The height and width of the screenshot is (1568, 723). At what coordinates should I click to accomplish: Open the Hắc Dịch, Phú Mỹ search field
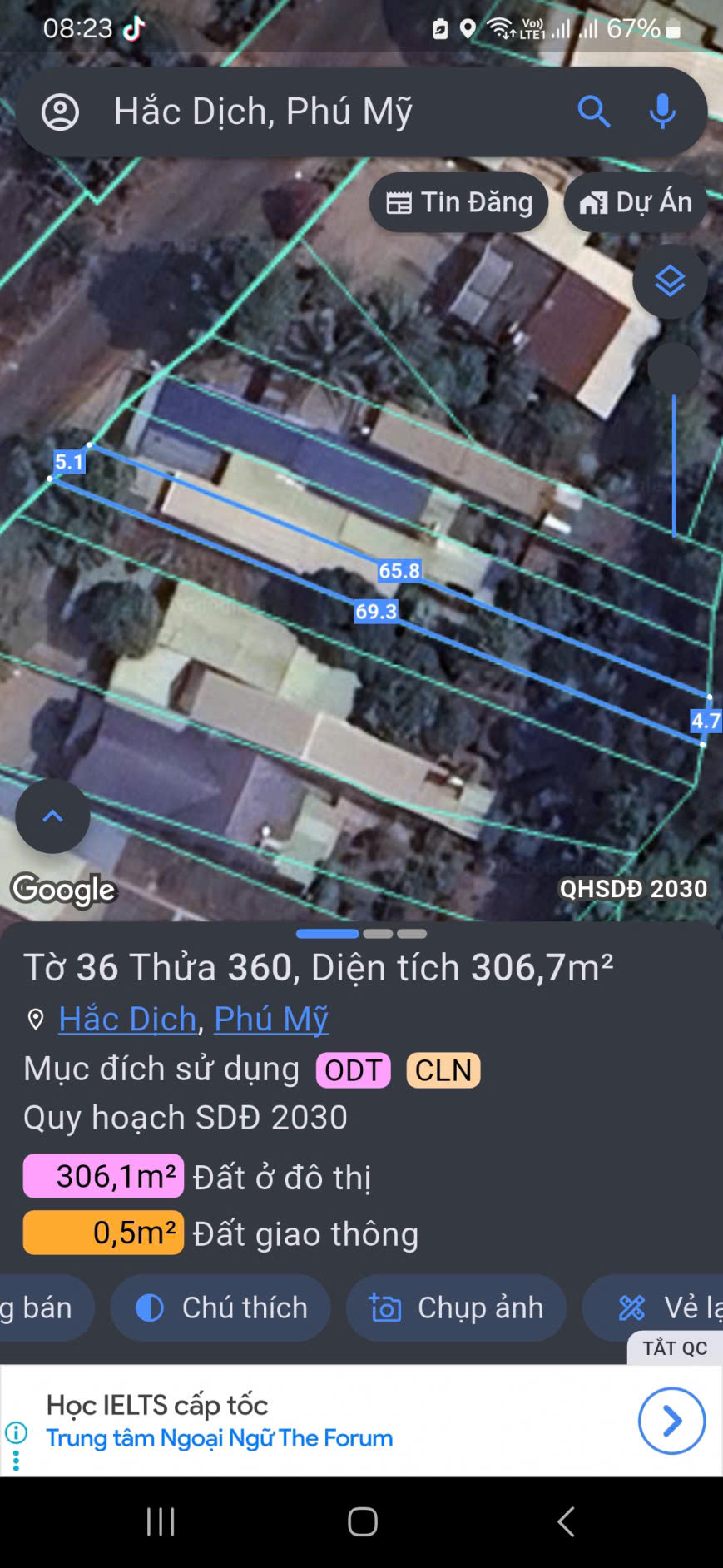316,112
